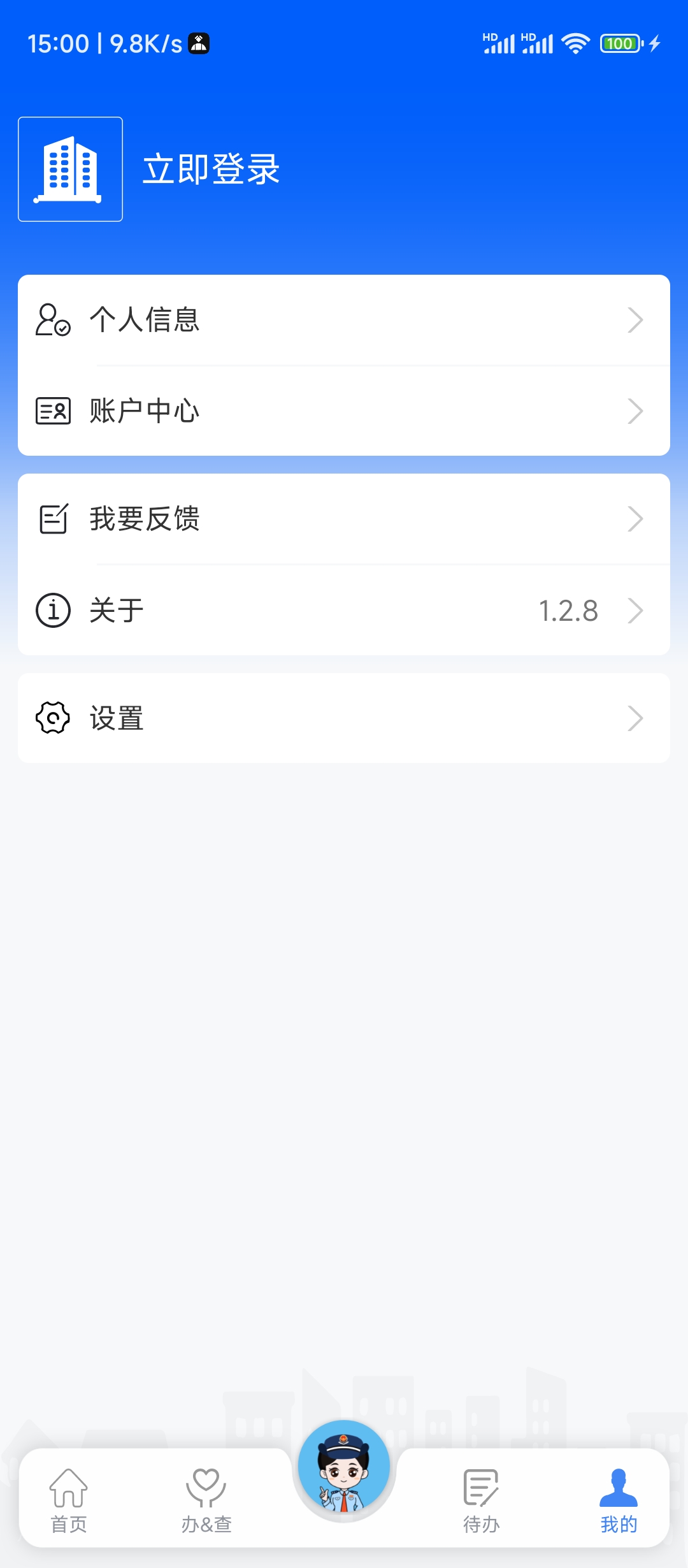688x1568 pixels.
Task: Select the 个人信息 person icon
Action: point(52,322)
